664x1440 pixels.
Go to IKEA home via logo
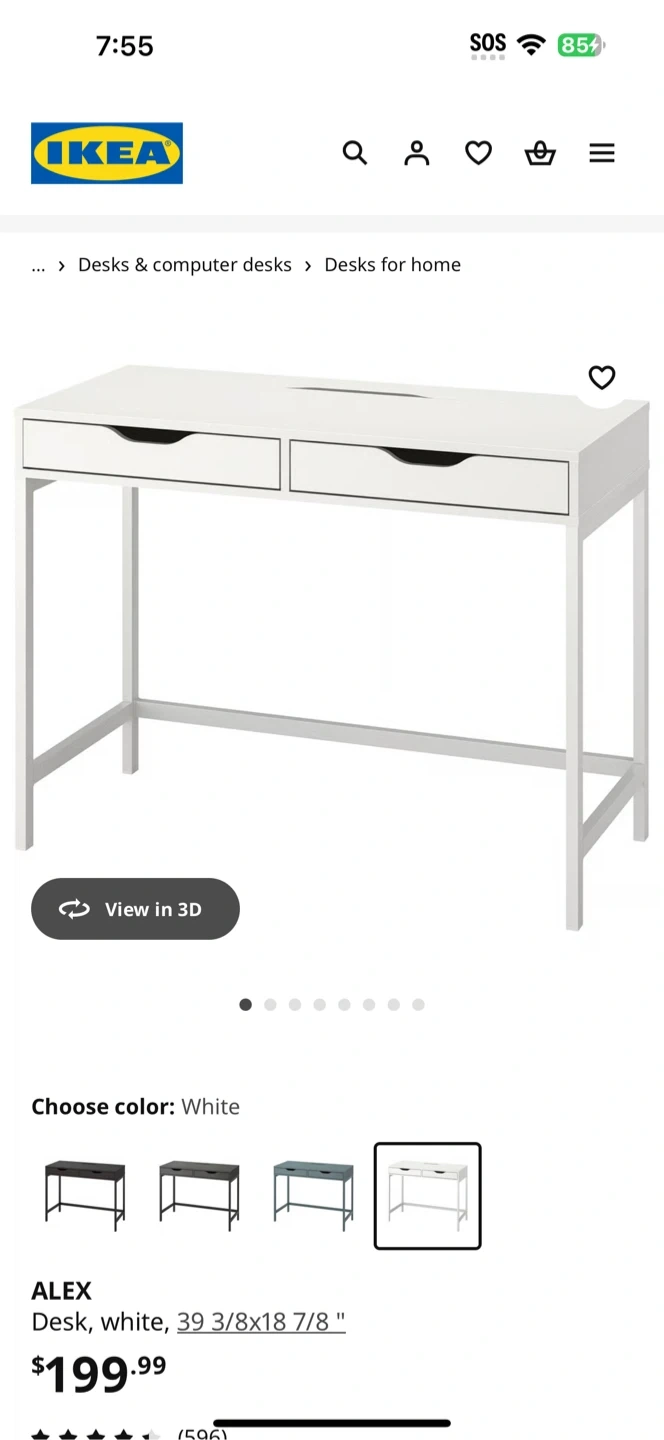coord(107,153)
